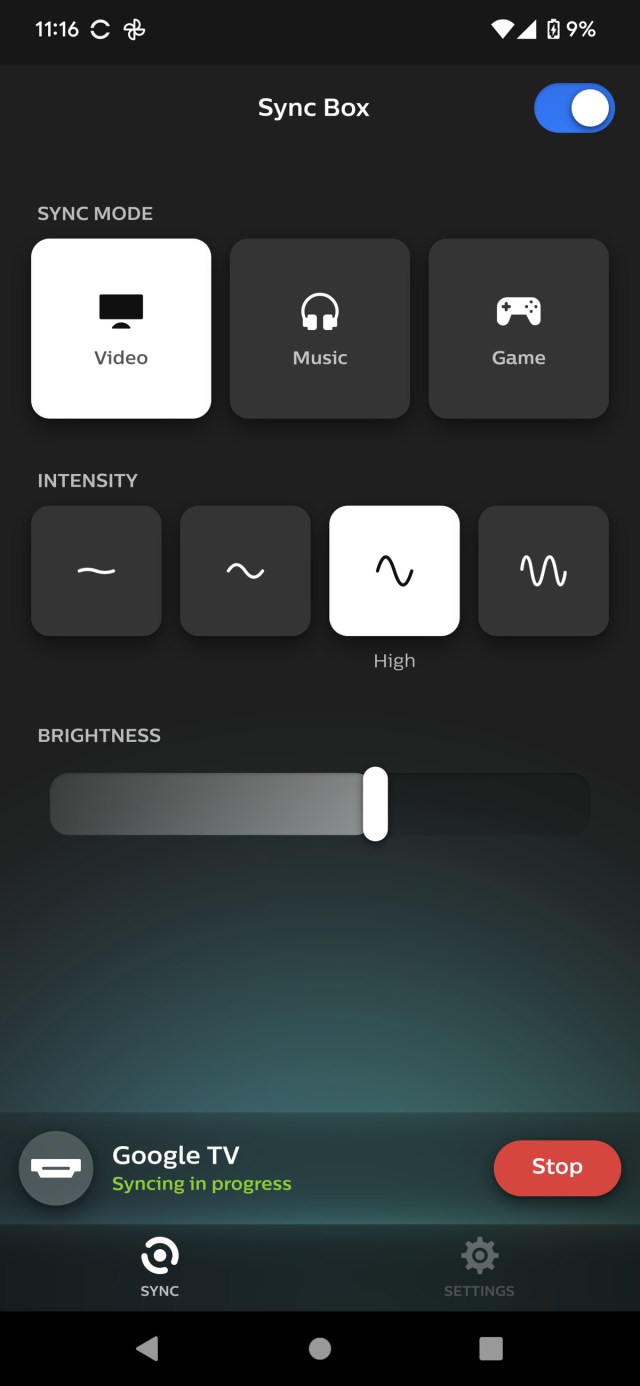Image resolution: width=640 pixels, height=1386 pixels.
Task: Choose the Game sync mode
Action: (x=518, y=328)
